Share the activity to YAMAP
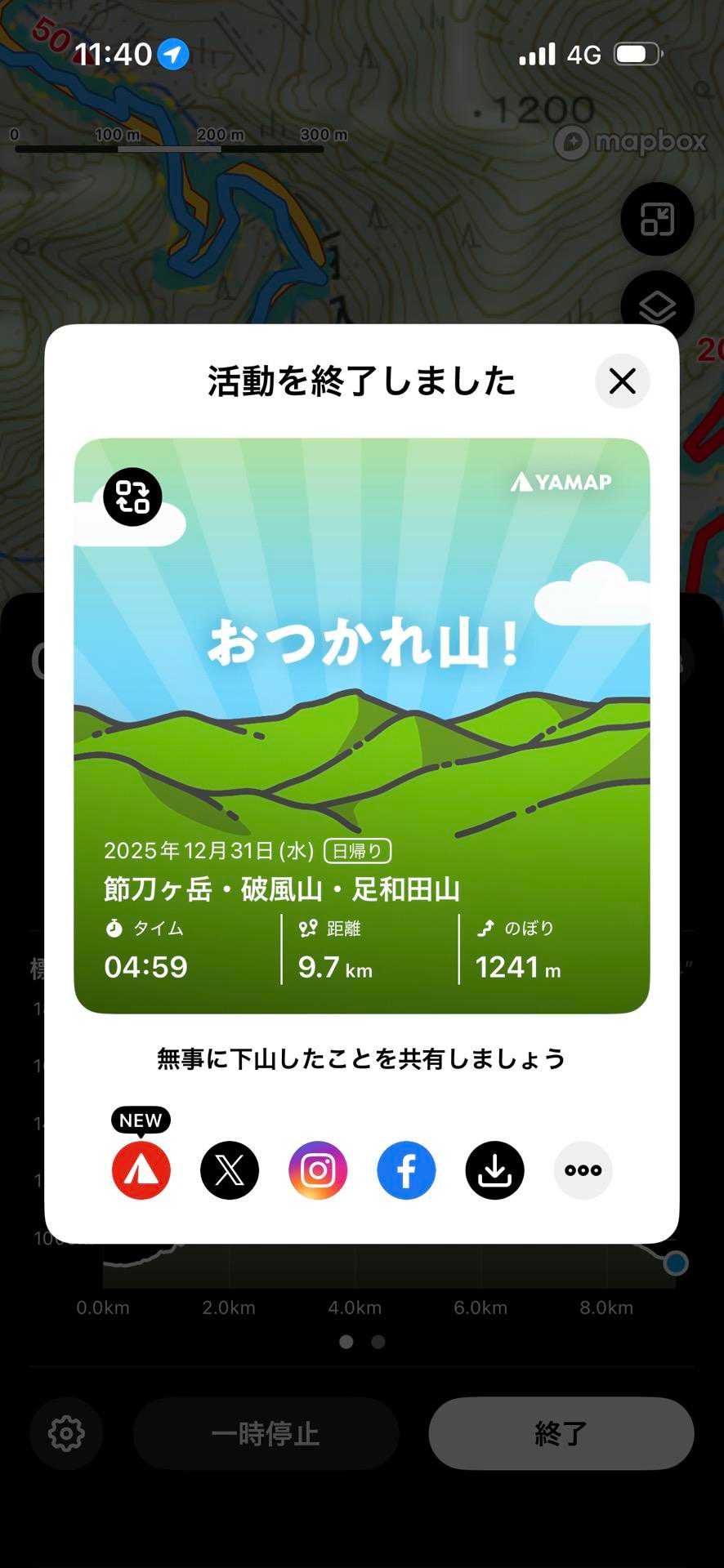The height and width of the screenshot is (1568, 724). 141,1170
